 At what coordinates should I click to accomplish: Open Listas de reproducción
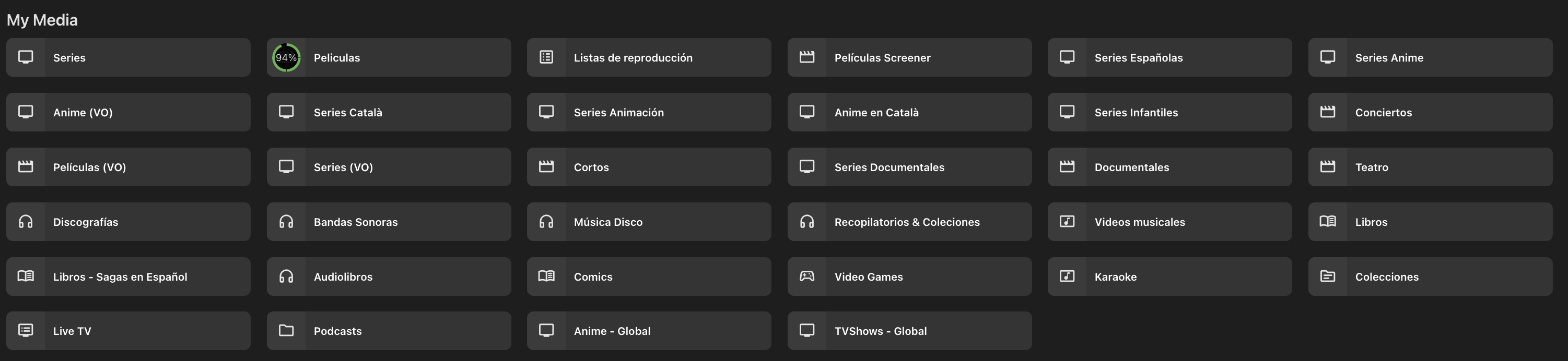tap(649, 58)
